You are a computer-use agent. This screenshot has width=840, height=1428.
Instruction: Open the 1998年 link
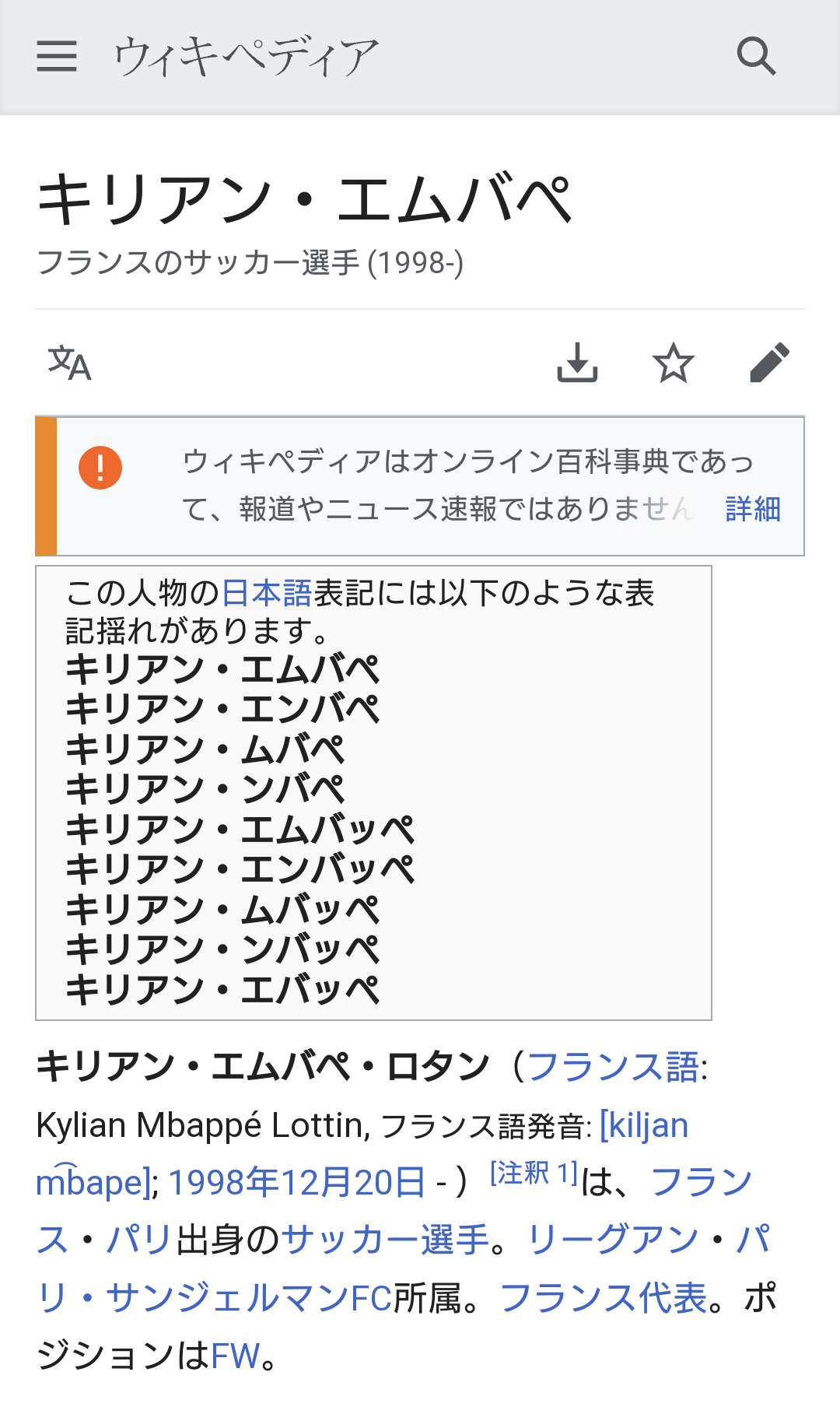point(225,1183)
